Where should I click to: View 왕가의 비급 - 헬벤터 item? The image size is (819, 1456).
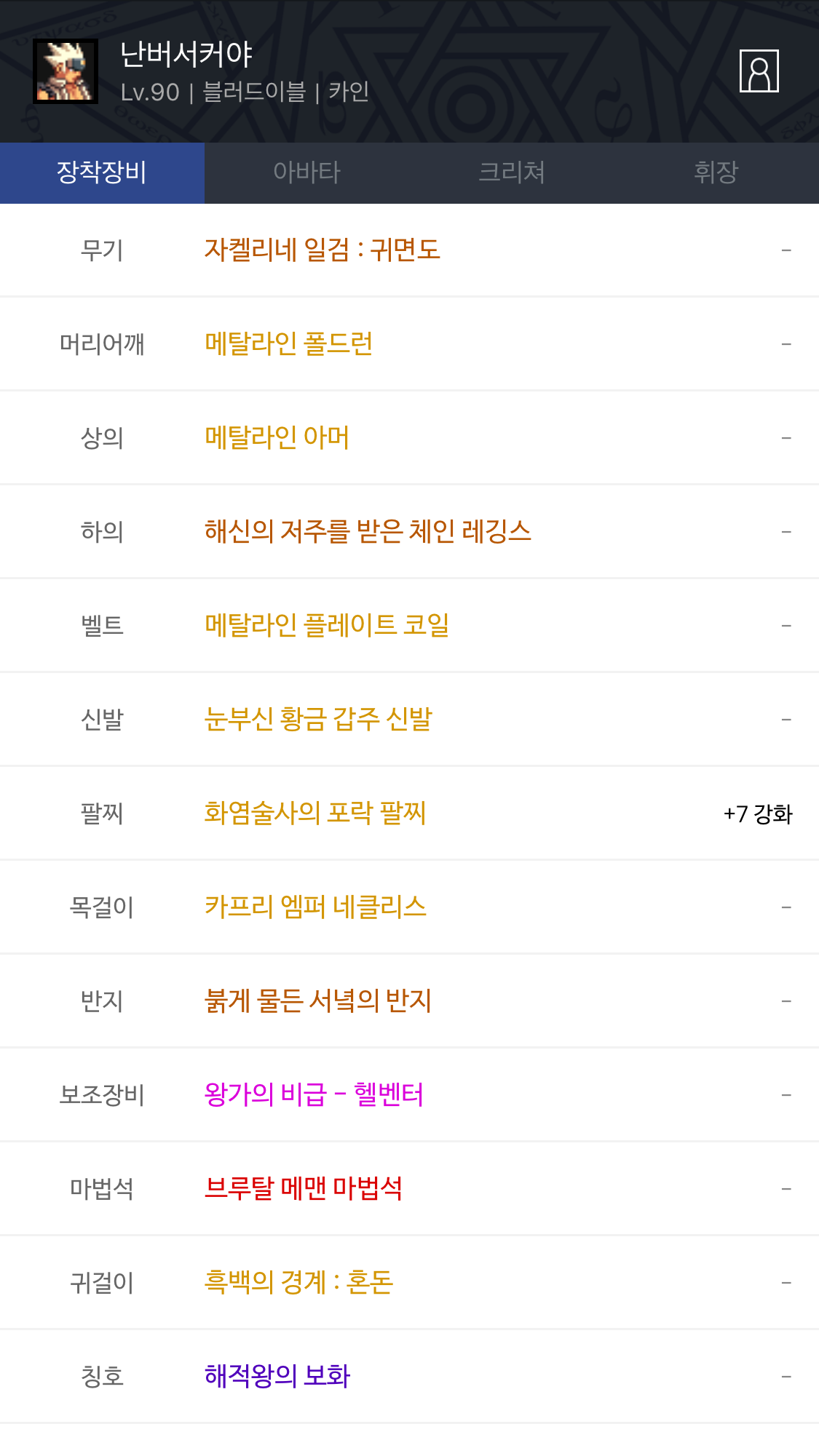coord(314,1094)
